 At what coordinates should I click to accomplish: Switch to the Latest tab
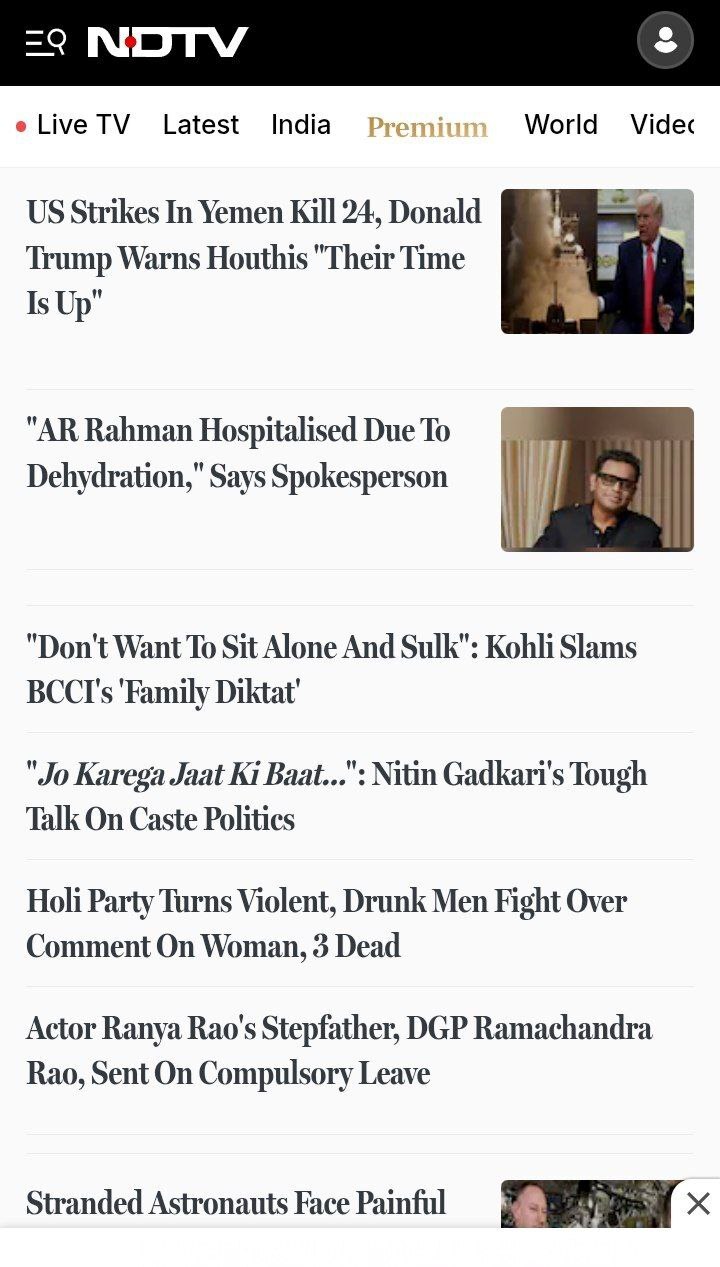click(200, 125)
